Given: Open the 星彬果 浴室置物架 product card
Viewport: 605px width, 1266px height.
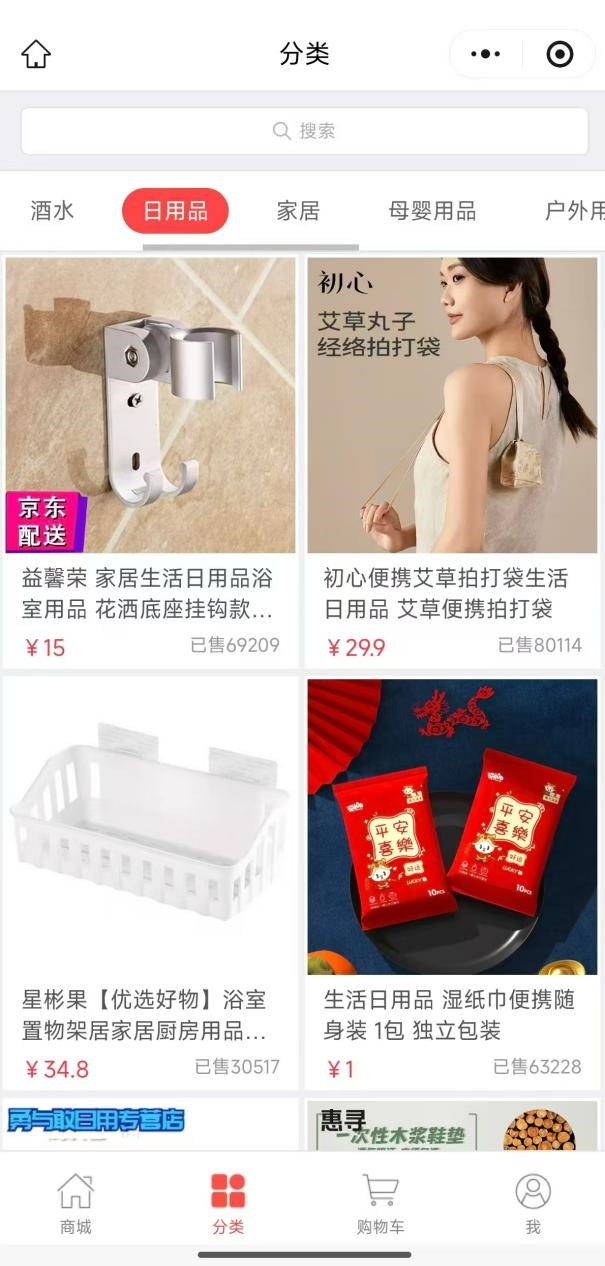Looking at the screenshot, I should (x=150, y=880).
